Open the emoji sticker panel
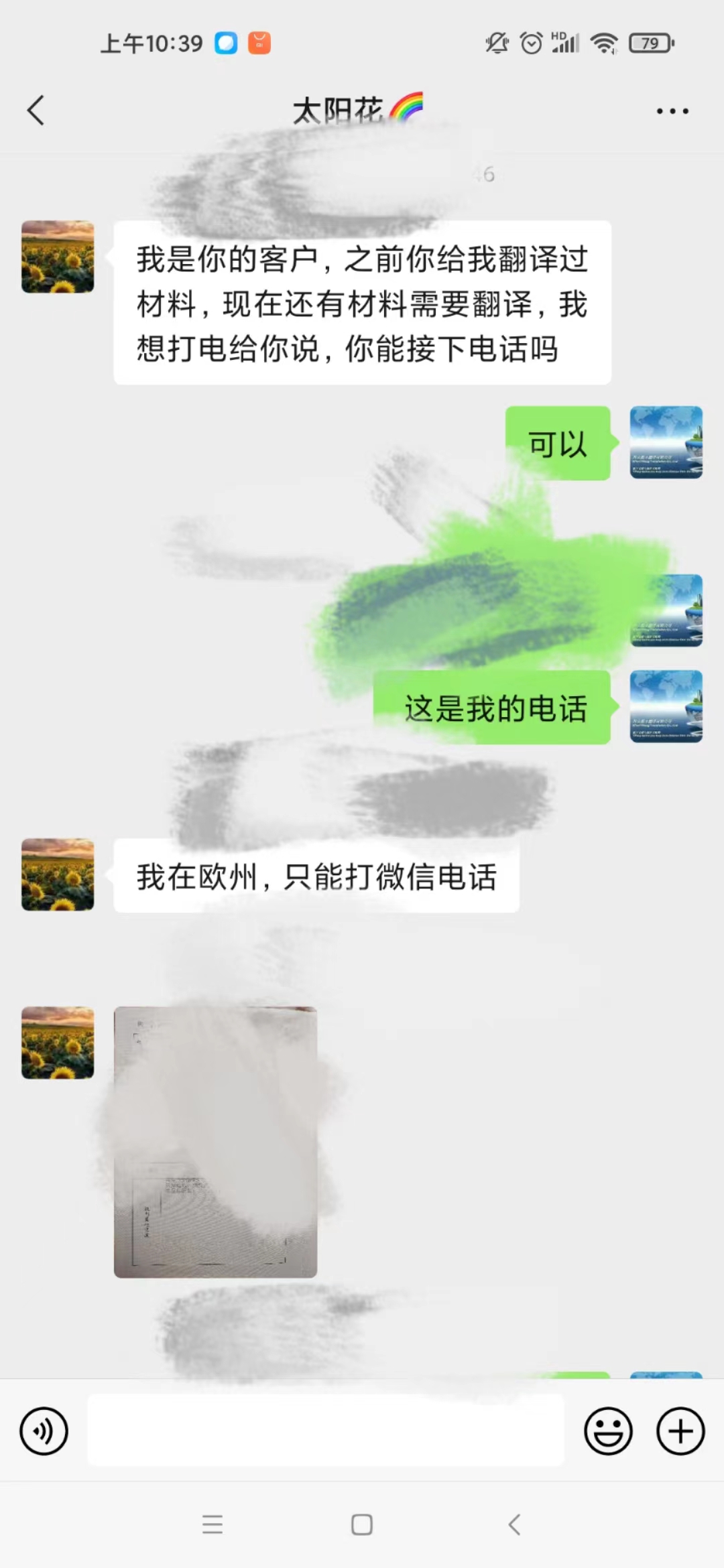This screenshot has height=1568, width=724. point(608,1431)
